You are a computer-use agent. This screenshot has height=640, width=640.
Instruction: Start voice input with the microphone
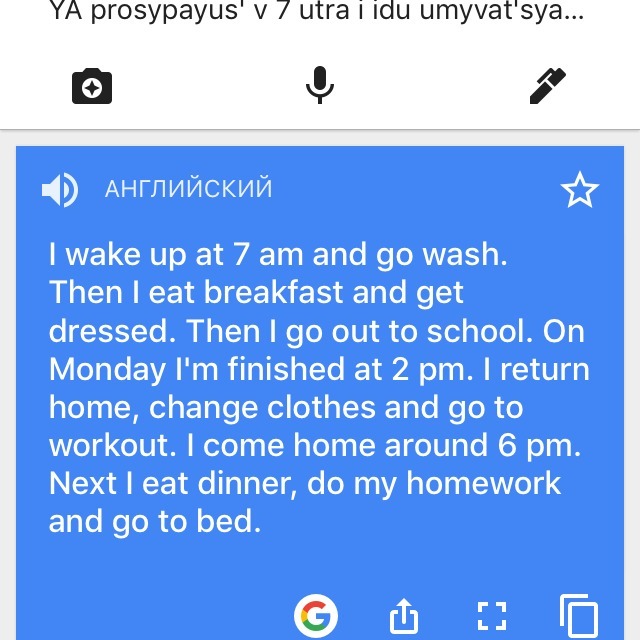point(320,85)
